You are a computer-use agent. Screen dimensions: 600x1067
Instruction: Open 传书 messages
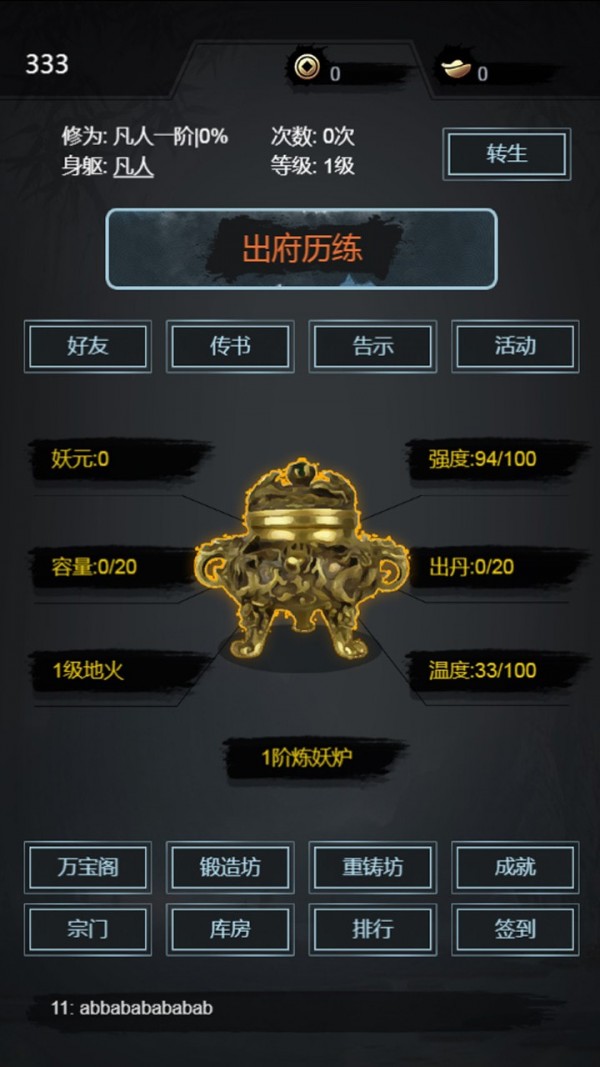[230, 346]
